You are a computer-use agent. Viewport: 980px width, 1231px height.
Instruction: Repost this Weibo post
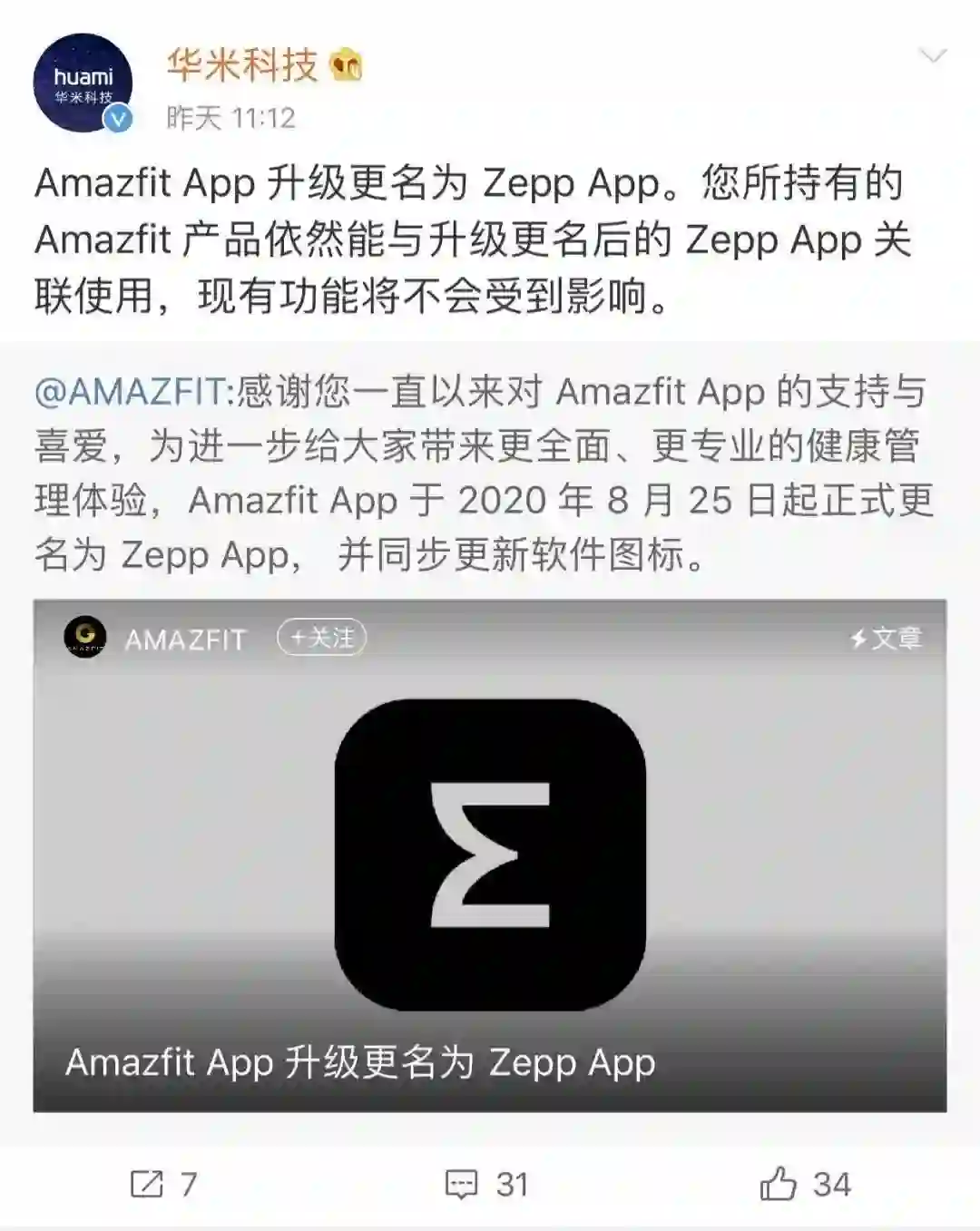pyautogui.click(x=163, y=1184)
